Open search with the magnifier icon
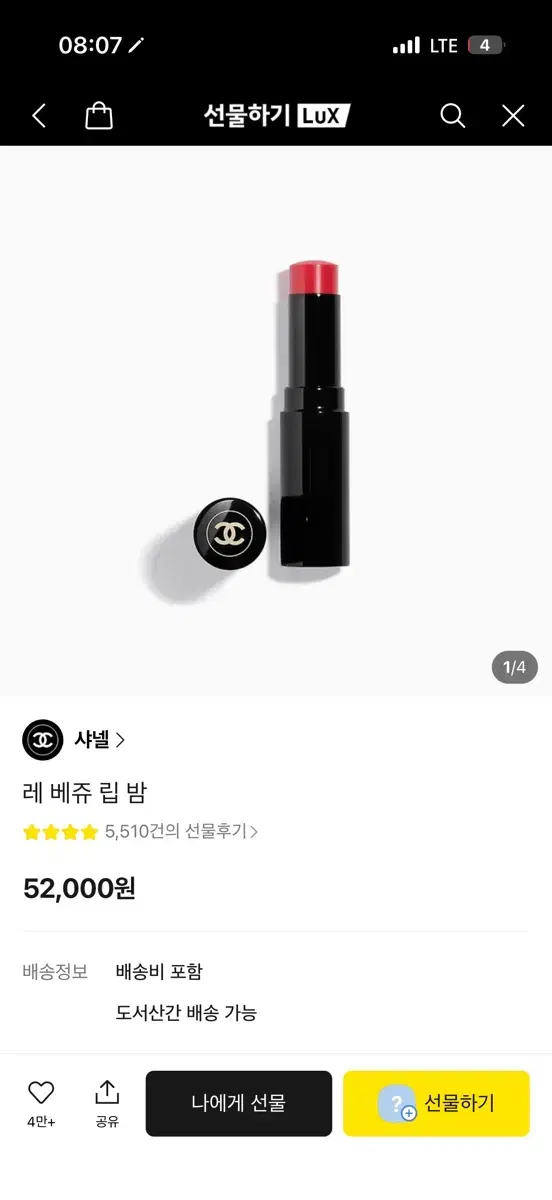The height and width of the screenshot is (1200, 552). coord(453,116)
